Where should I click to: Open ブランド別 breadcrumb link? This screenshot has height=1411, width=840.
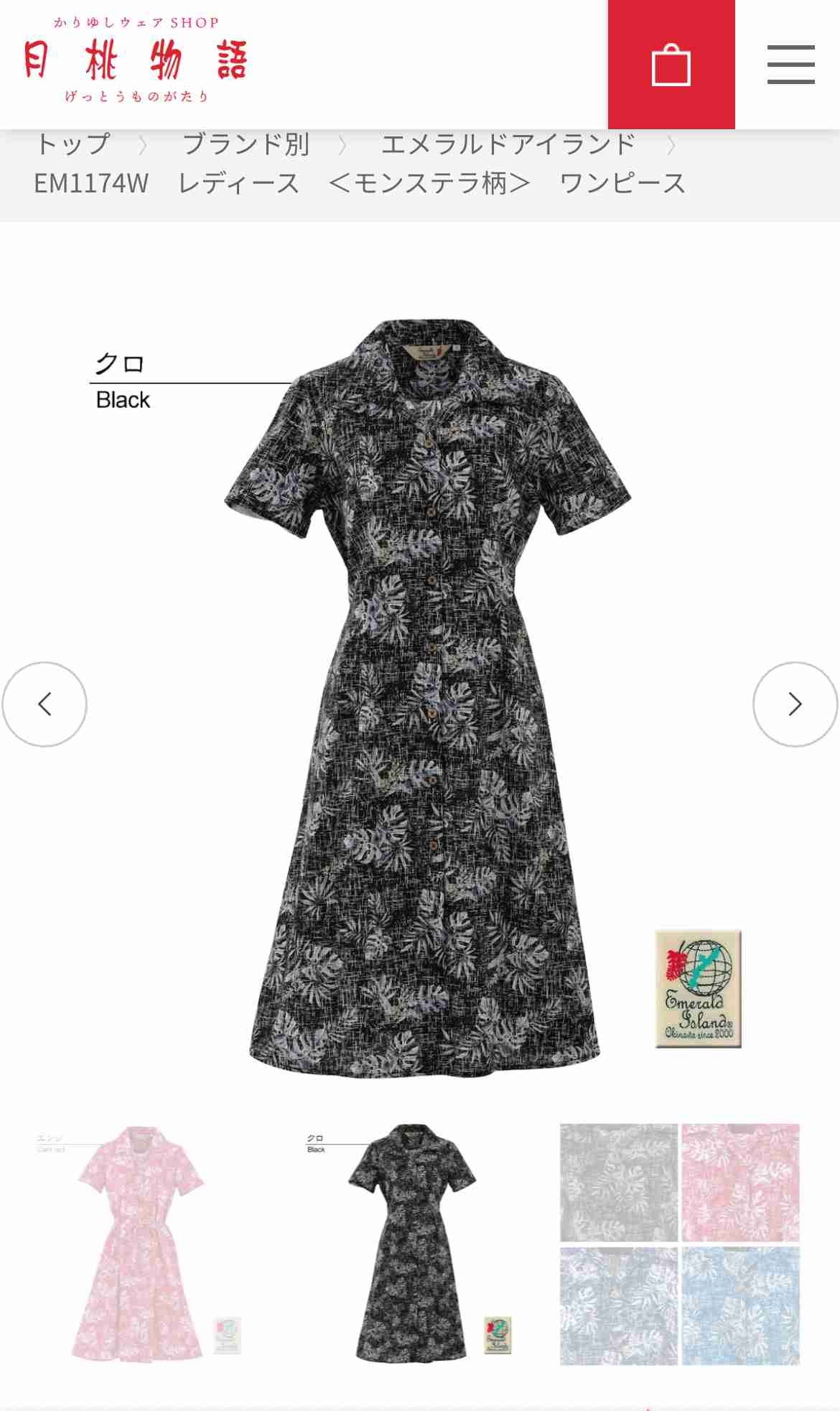click(x=246, y=144)
